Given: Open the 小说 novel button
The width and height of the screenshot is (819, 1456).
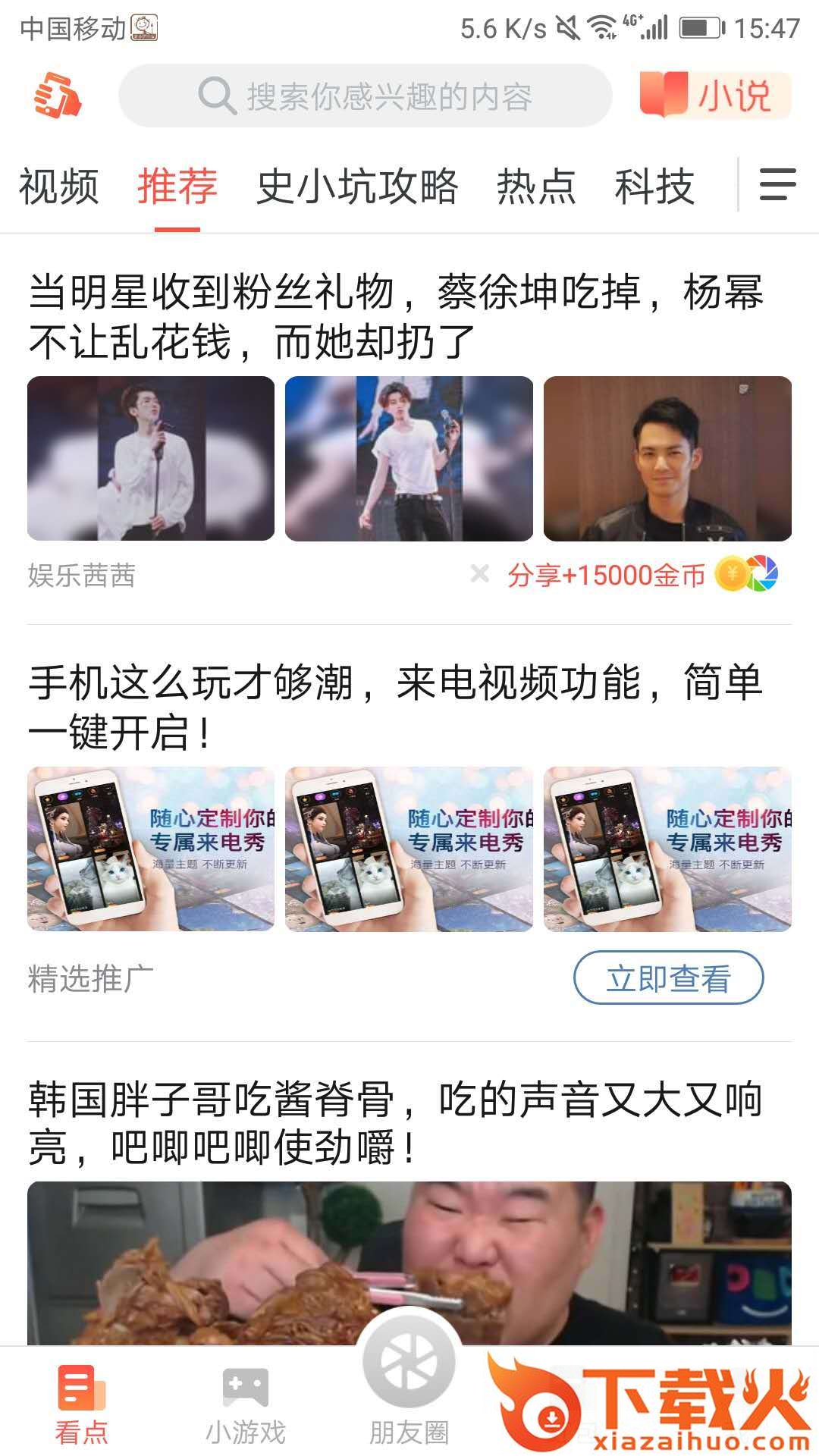Looking at the screenshot, I should point(715,96).
